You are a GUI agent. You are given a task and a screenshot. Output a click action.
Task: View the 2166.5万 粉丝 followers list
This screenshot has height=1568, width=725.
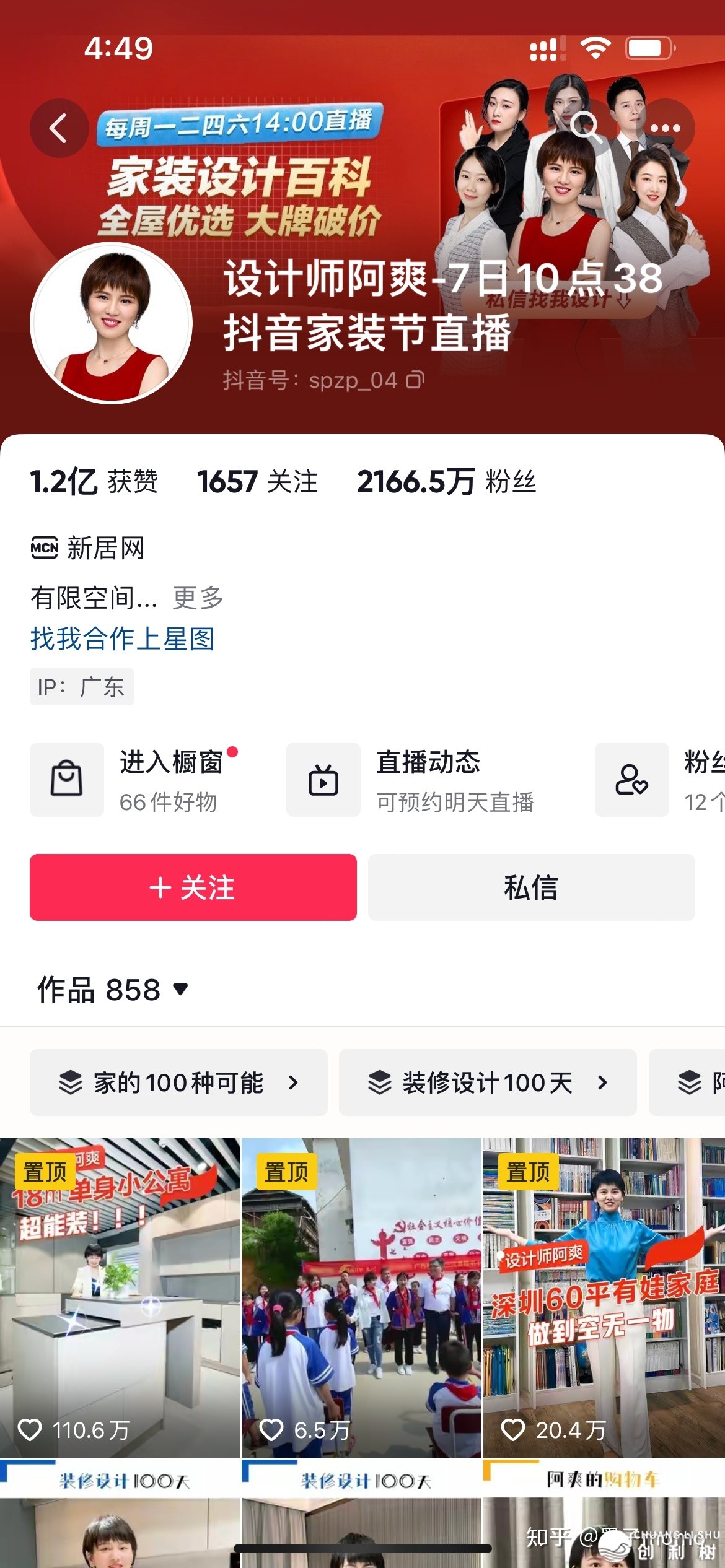point(446,482)
